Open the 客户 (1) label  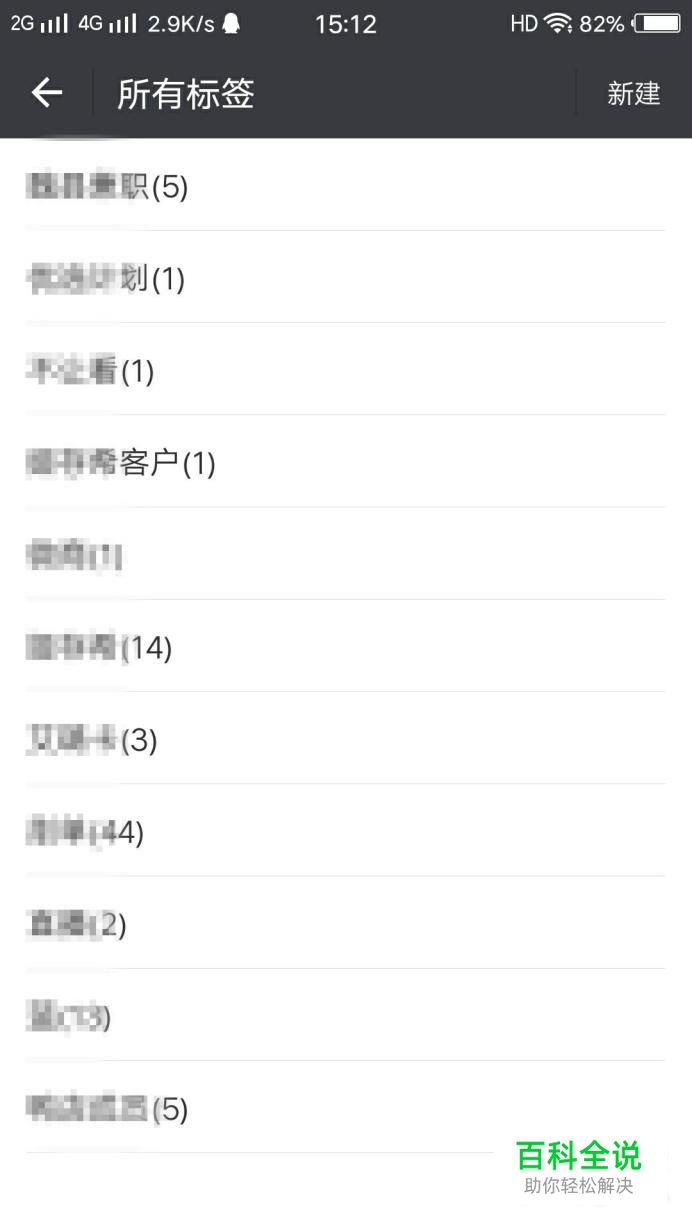pyautogui.click(x=346, y=461)
